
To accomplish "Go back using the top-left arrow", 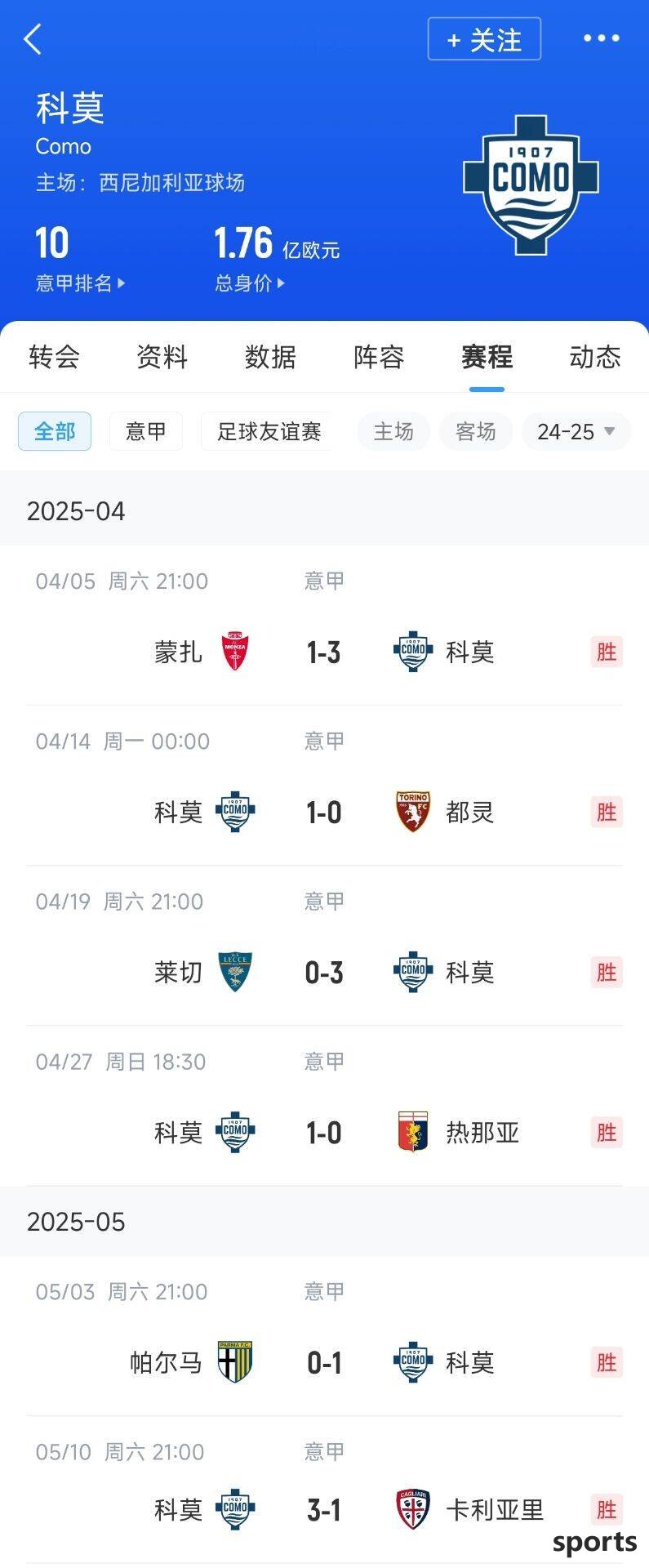I will (33, 38).
